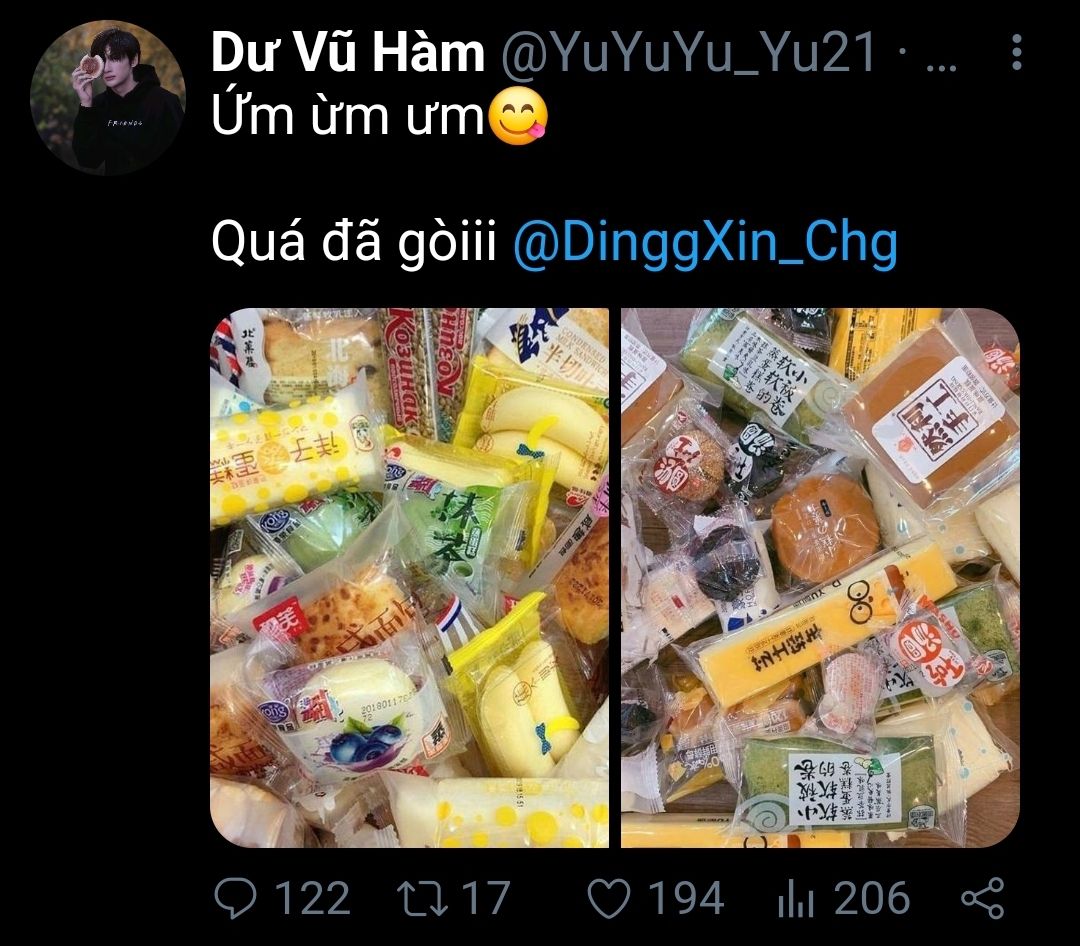Retweet this post
Screen dimensions: 1080x946
(x=421, y=897)
